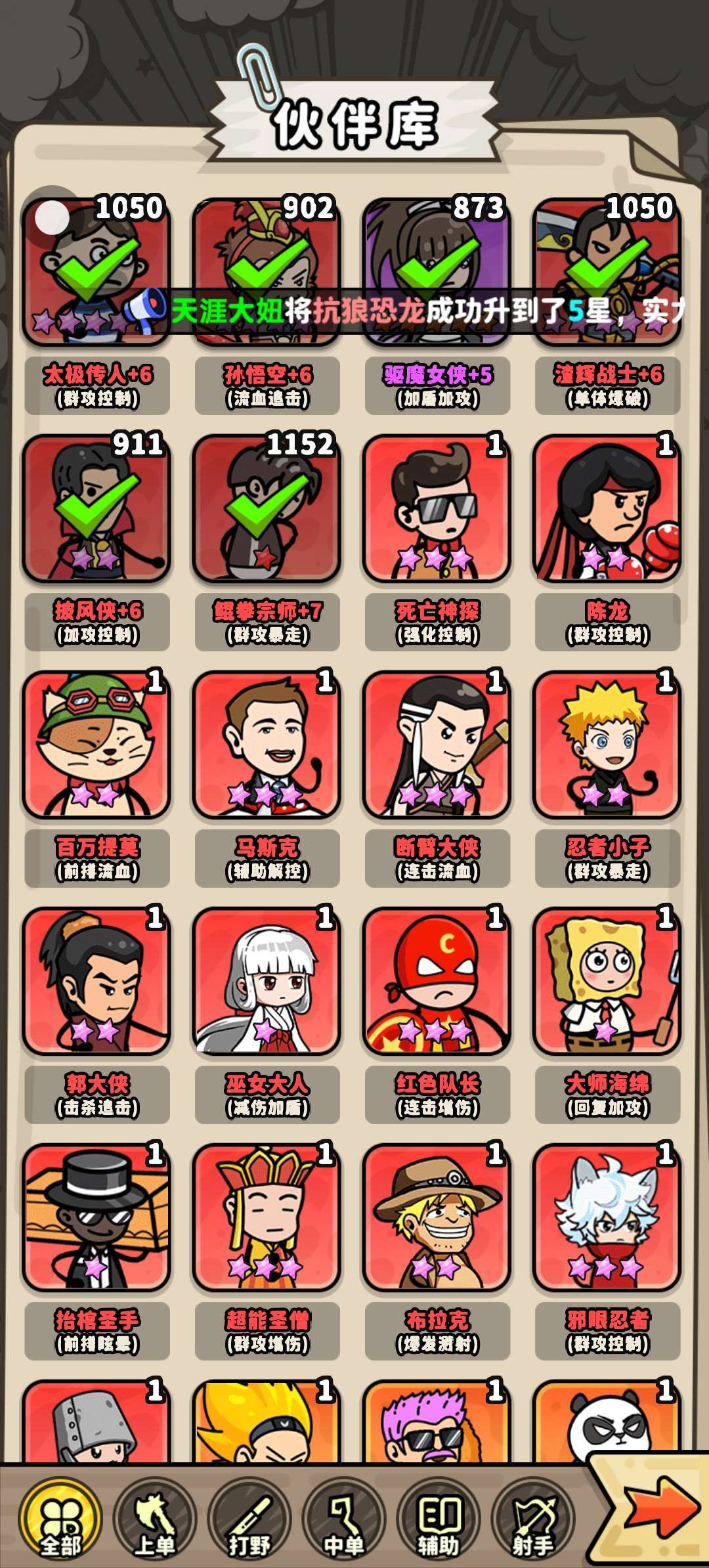Select the 辅助 role tab
Viewport: 709px width, 1568px height.
(439, 1521)
